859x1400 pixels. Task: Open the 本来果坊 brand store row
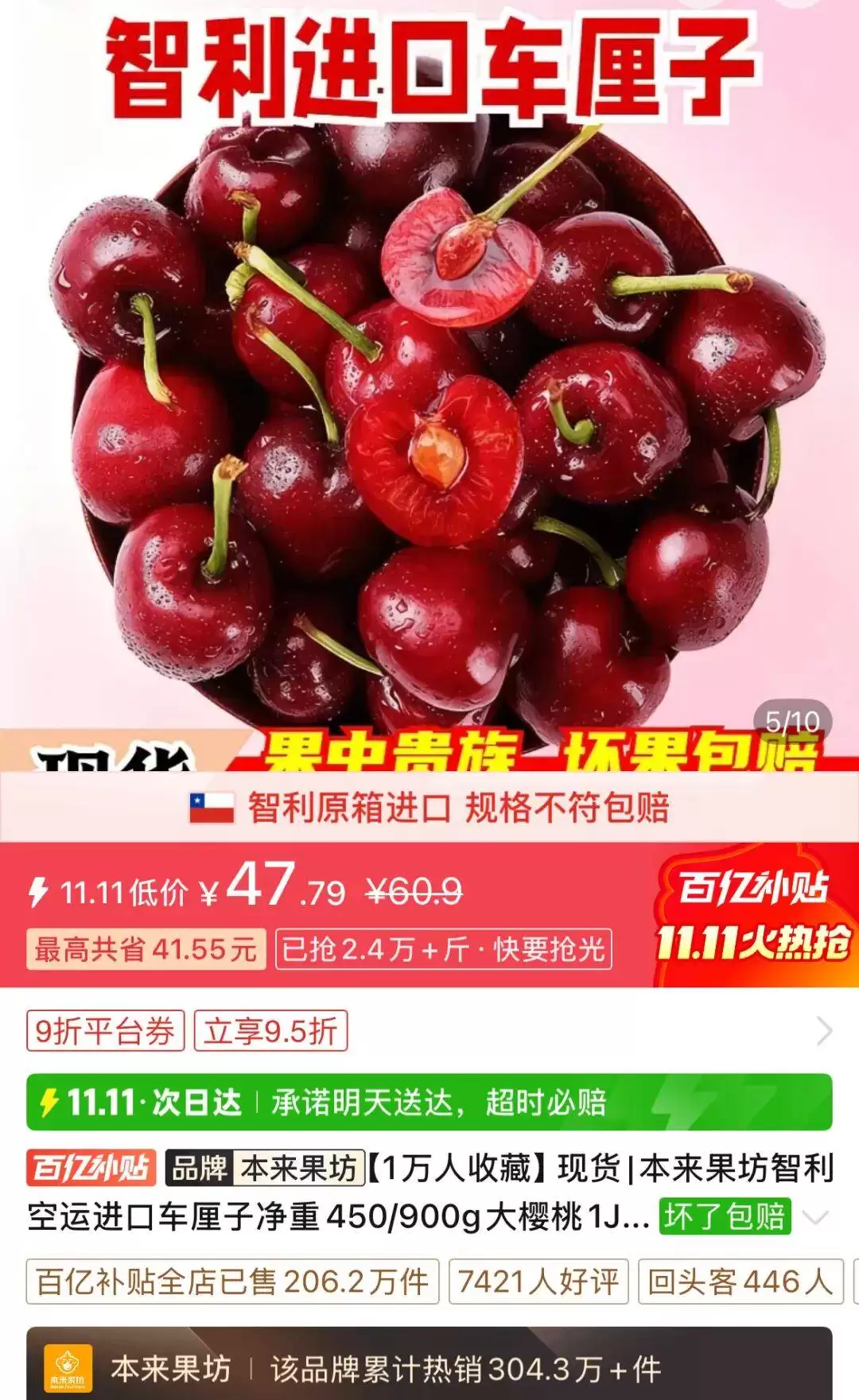pyautogui.click(x=429, y=1369)
